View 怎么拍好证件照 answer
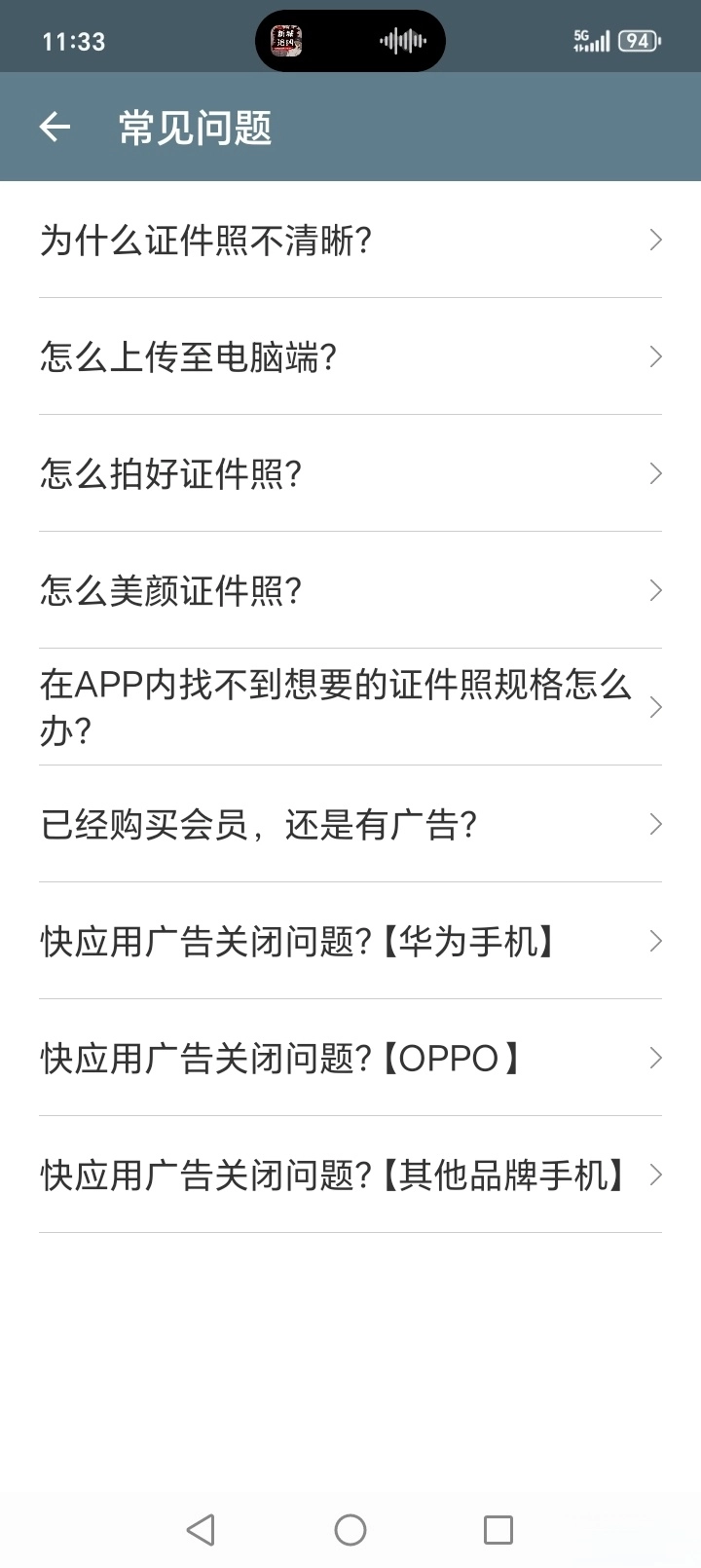 coord(350,474)
